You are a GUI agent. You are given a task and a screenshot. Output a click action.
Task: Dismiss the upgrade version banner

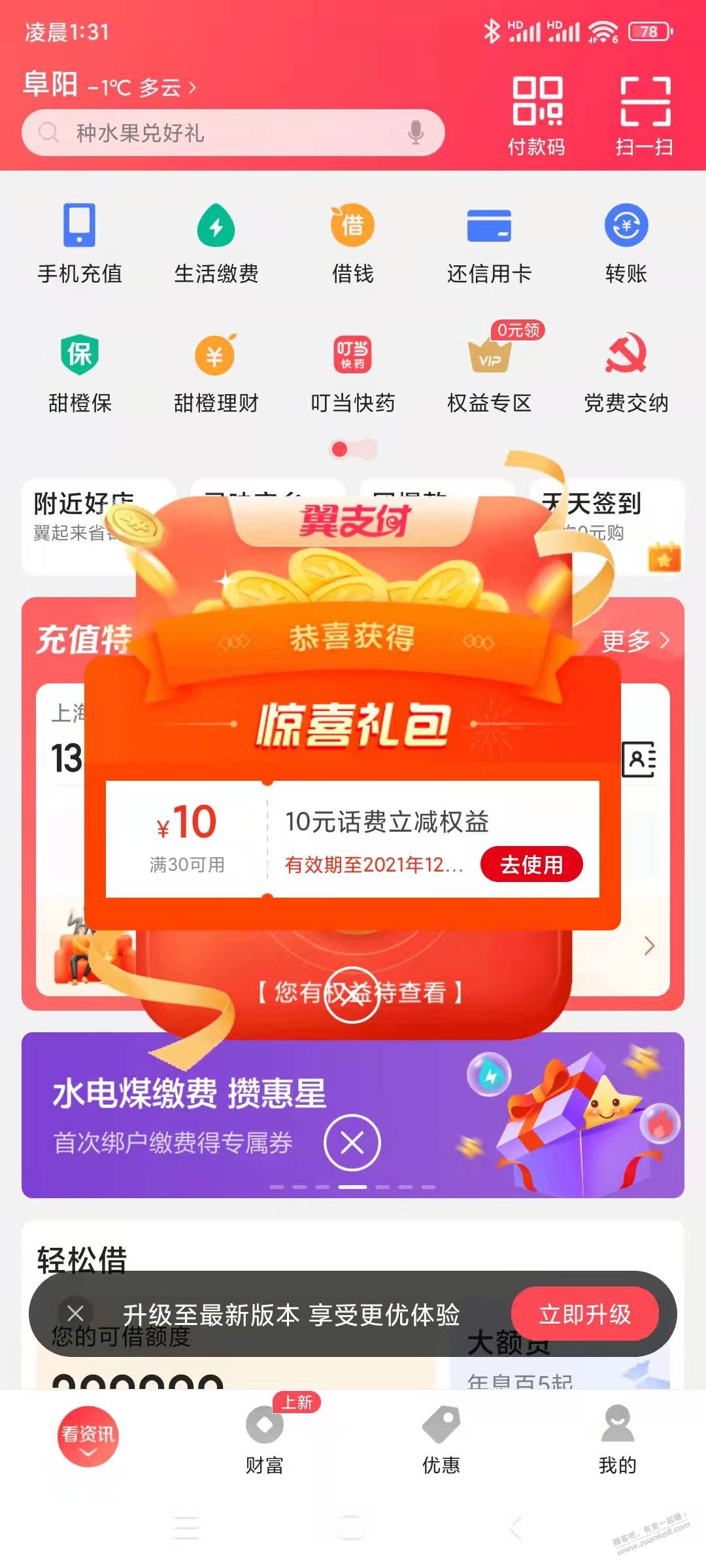(x=76, y=1313)
